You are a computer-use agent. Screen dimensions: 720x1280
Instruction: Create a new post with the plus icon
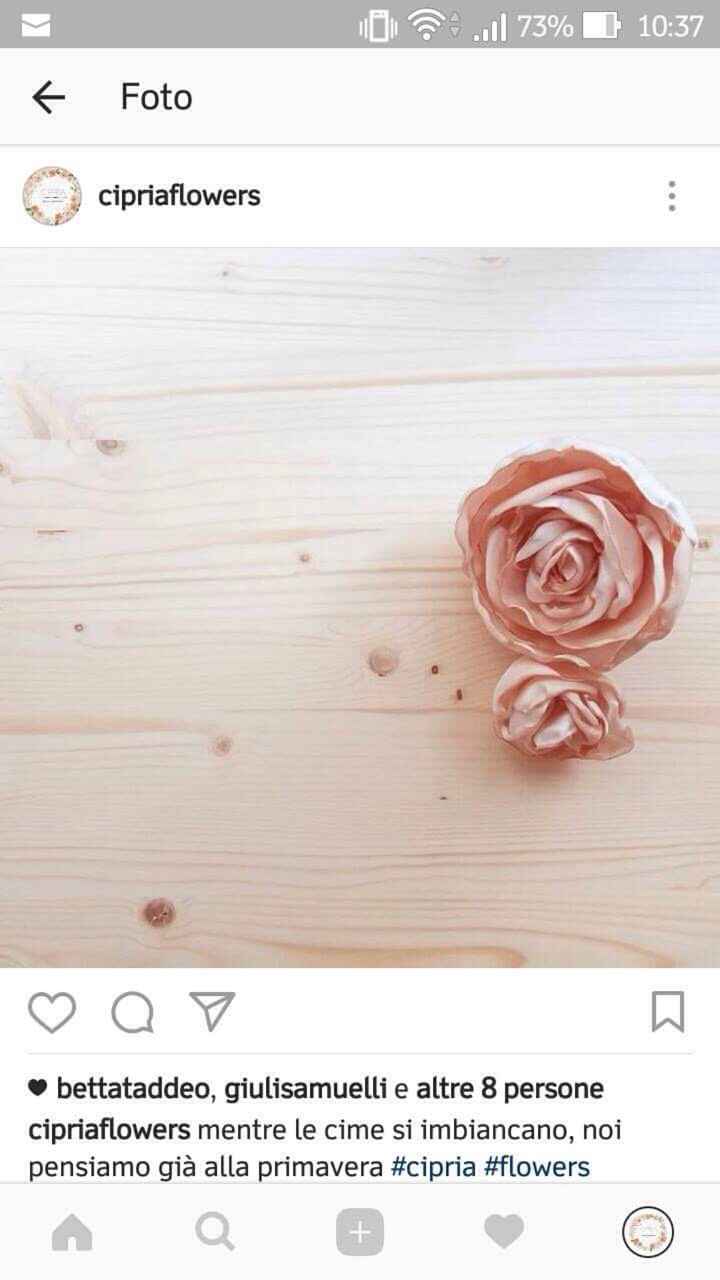[x=360, y=1232]
